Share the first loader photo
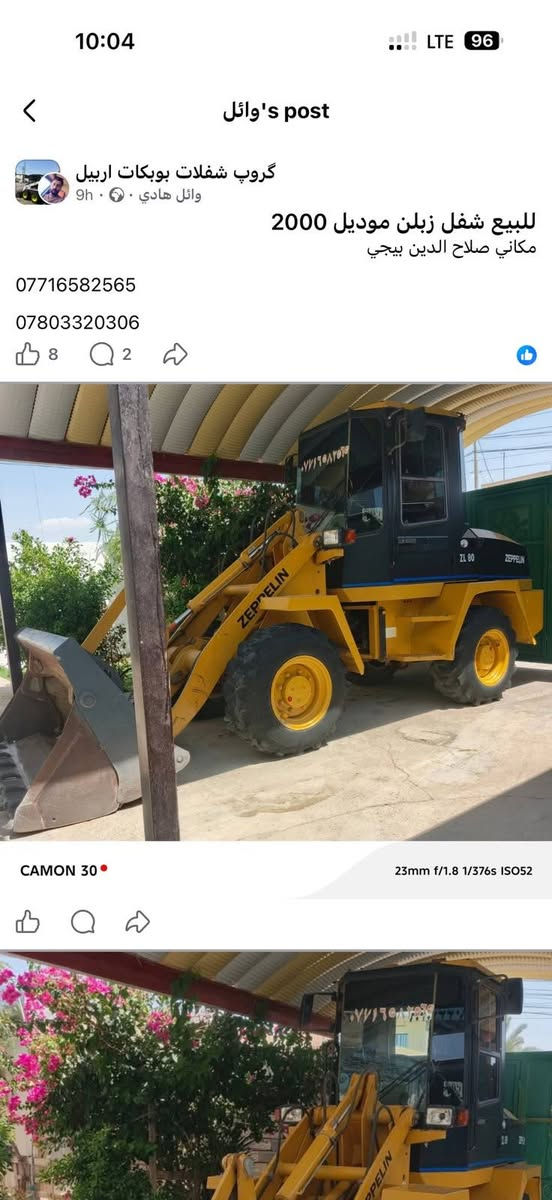The height and width of the screenshot is (1200, 552). 138,921
